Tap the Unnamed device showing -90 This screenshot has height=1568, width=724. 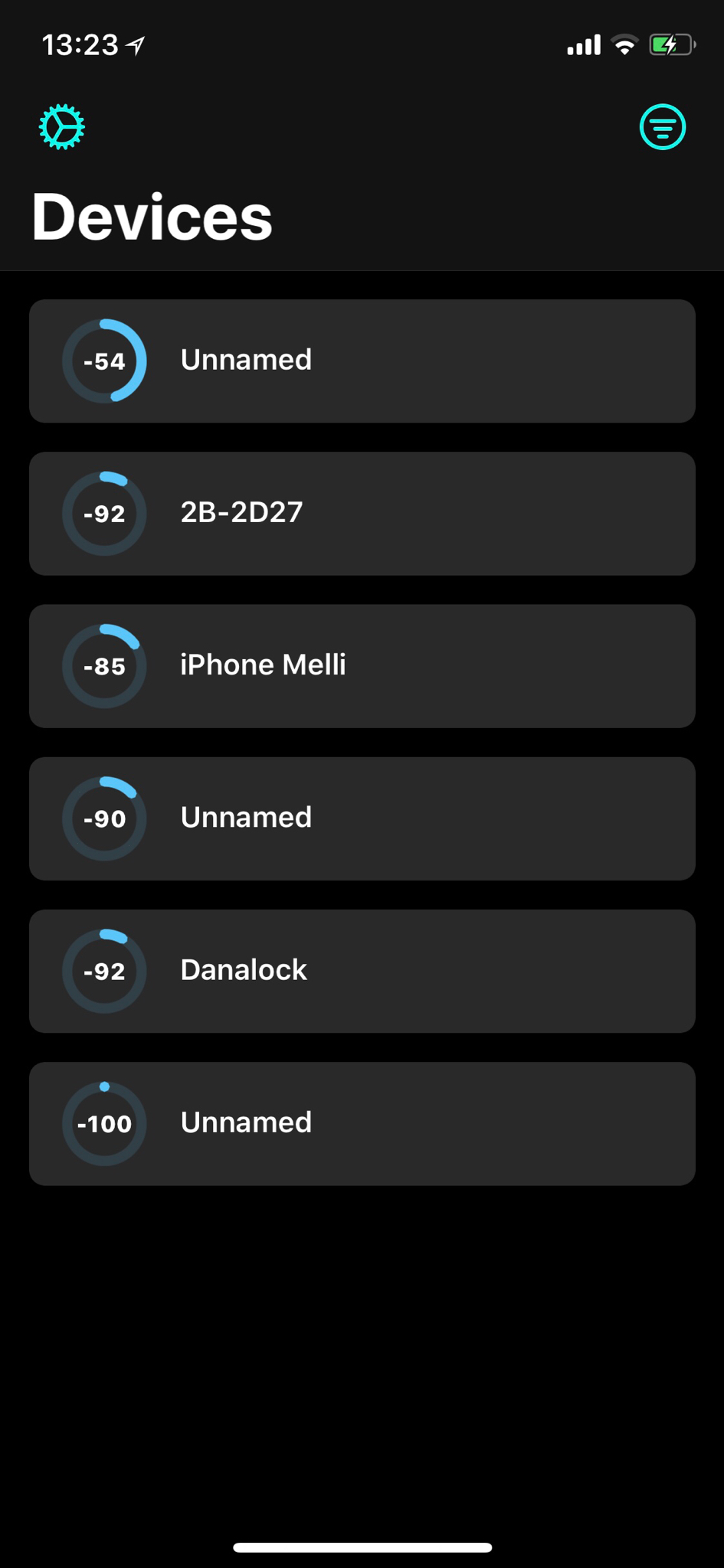coord(362,818)
